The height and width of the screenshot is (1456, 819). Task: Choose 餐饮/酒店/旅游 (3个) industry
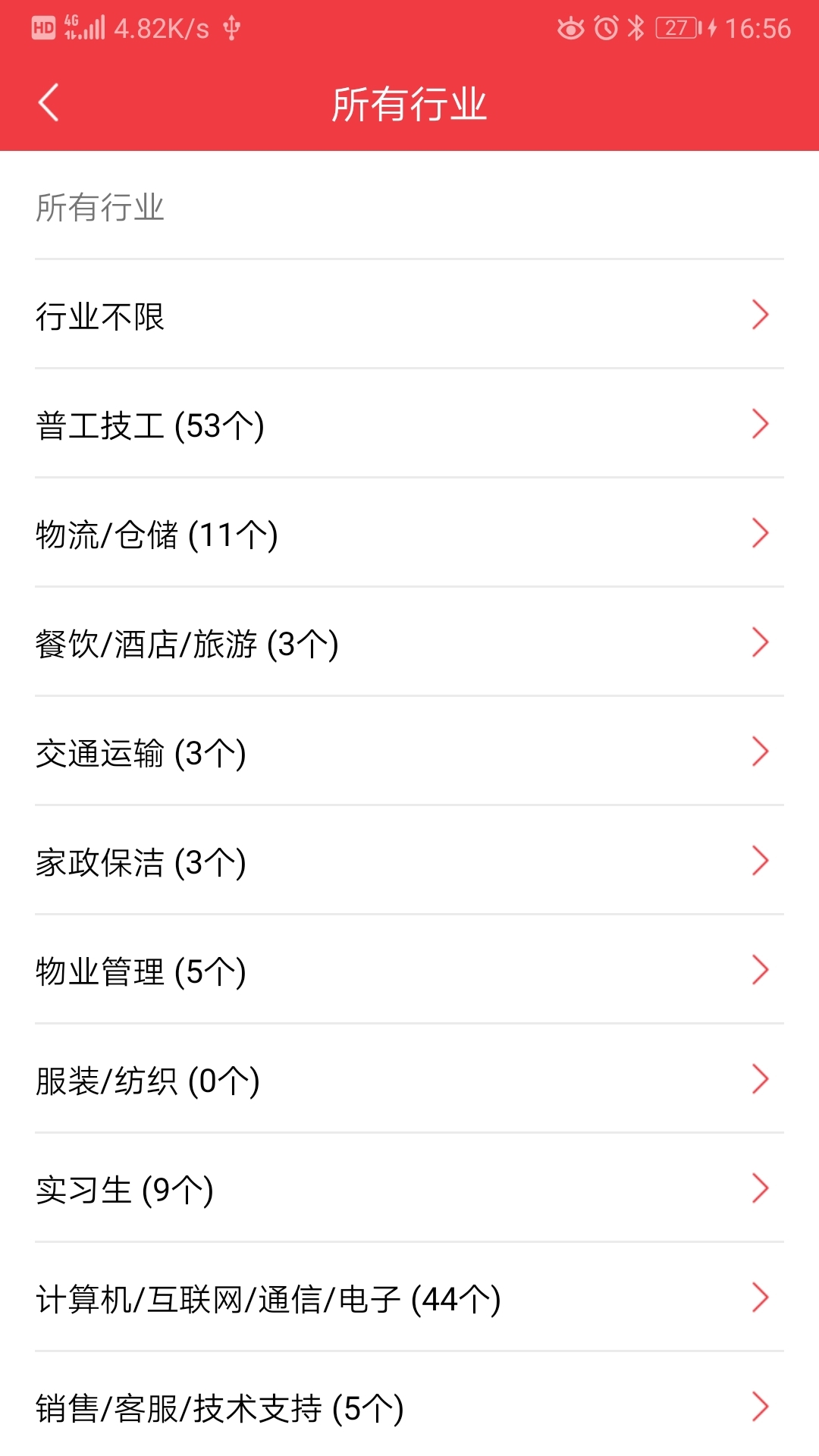pyautogui.click(x=409, y=642)
